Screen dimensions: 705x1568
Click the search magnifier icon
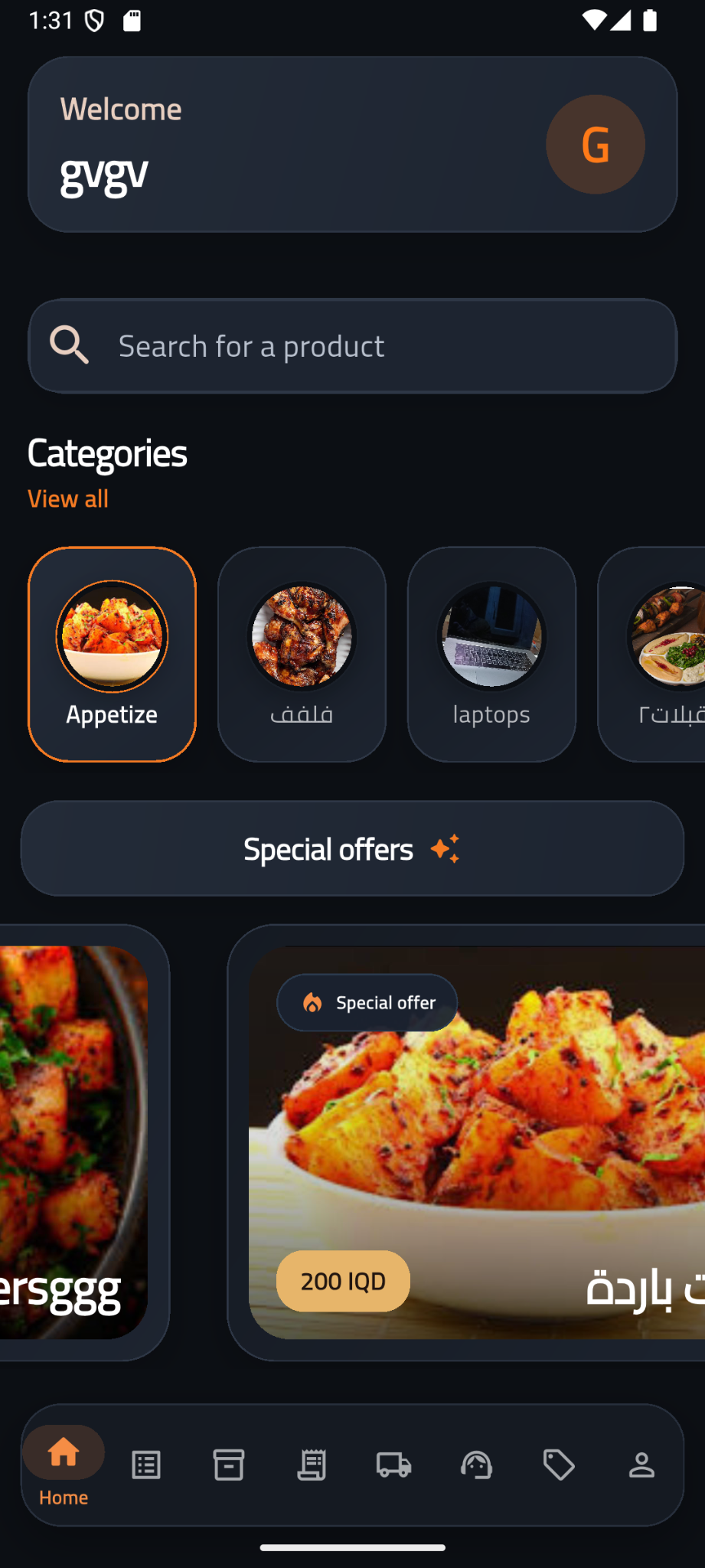tap(69, 345)
